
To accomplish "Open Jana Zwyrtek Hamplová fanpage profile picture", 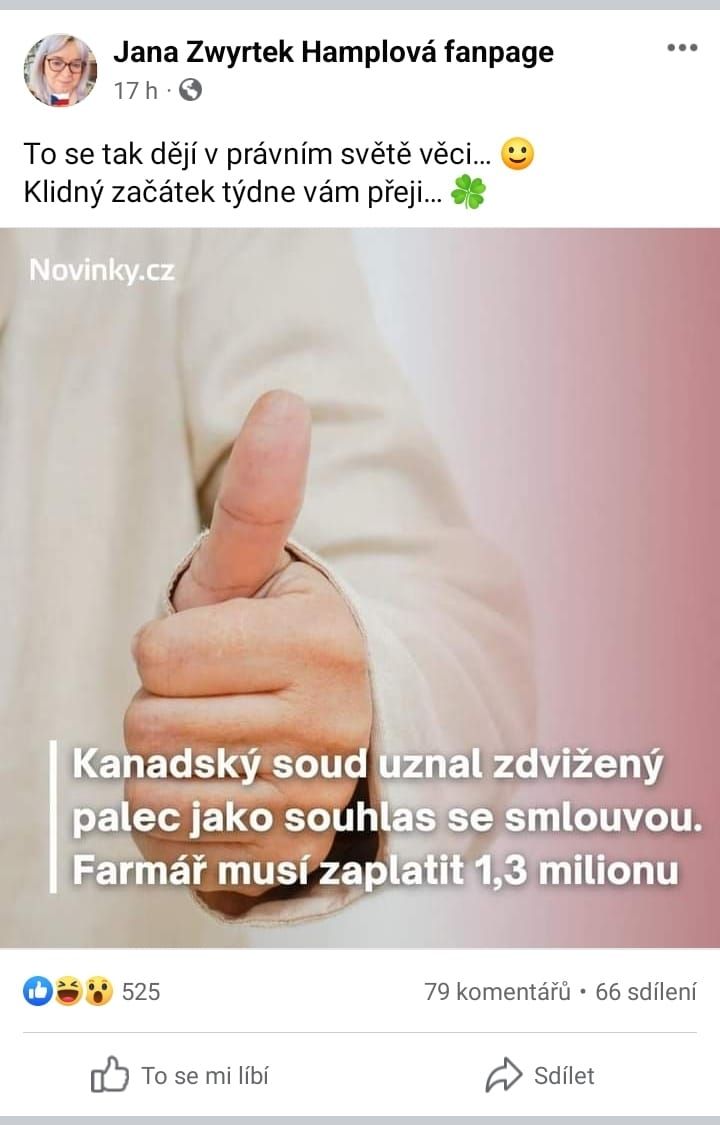I will (60, 70).
